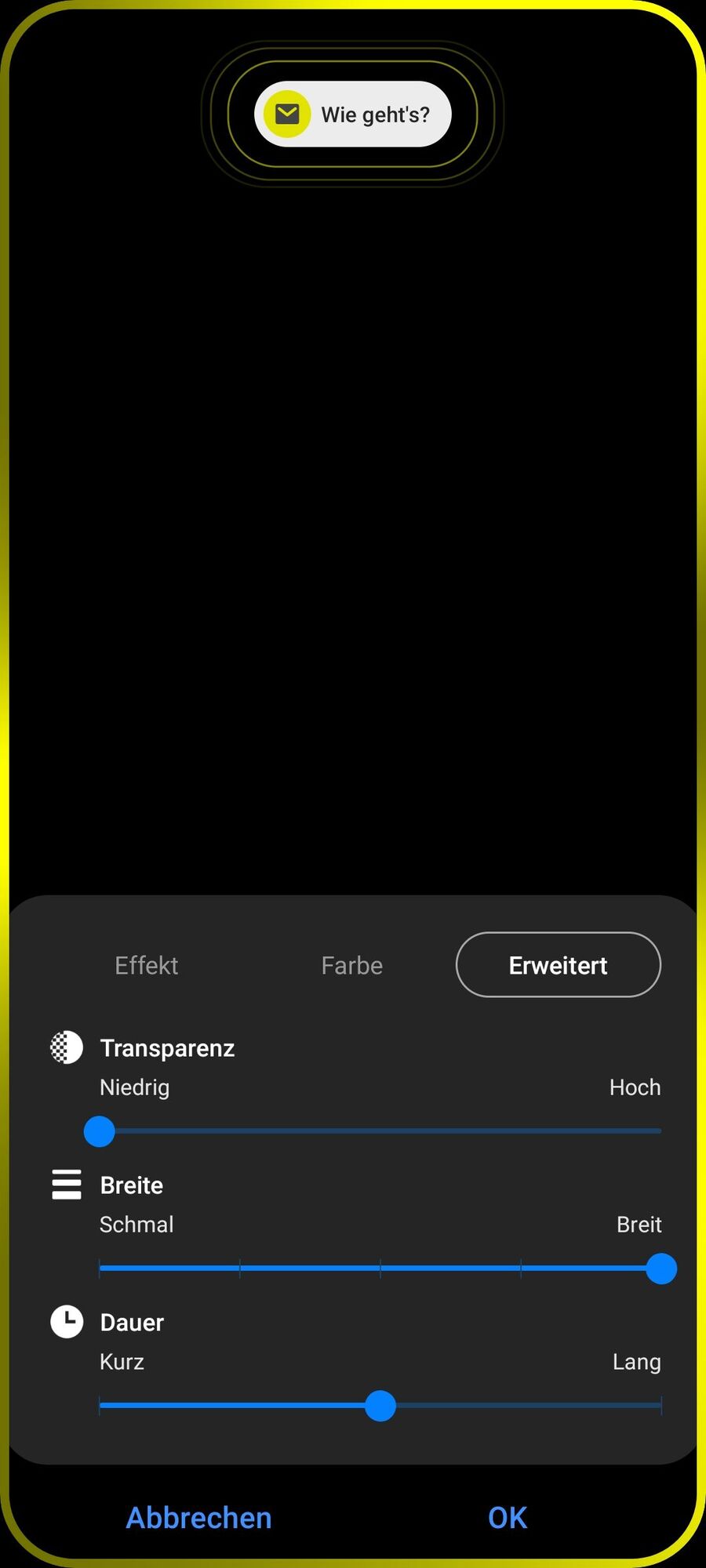Select the Erweitert tab

point(558,965)
